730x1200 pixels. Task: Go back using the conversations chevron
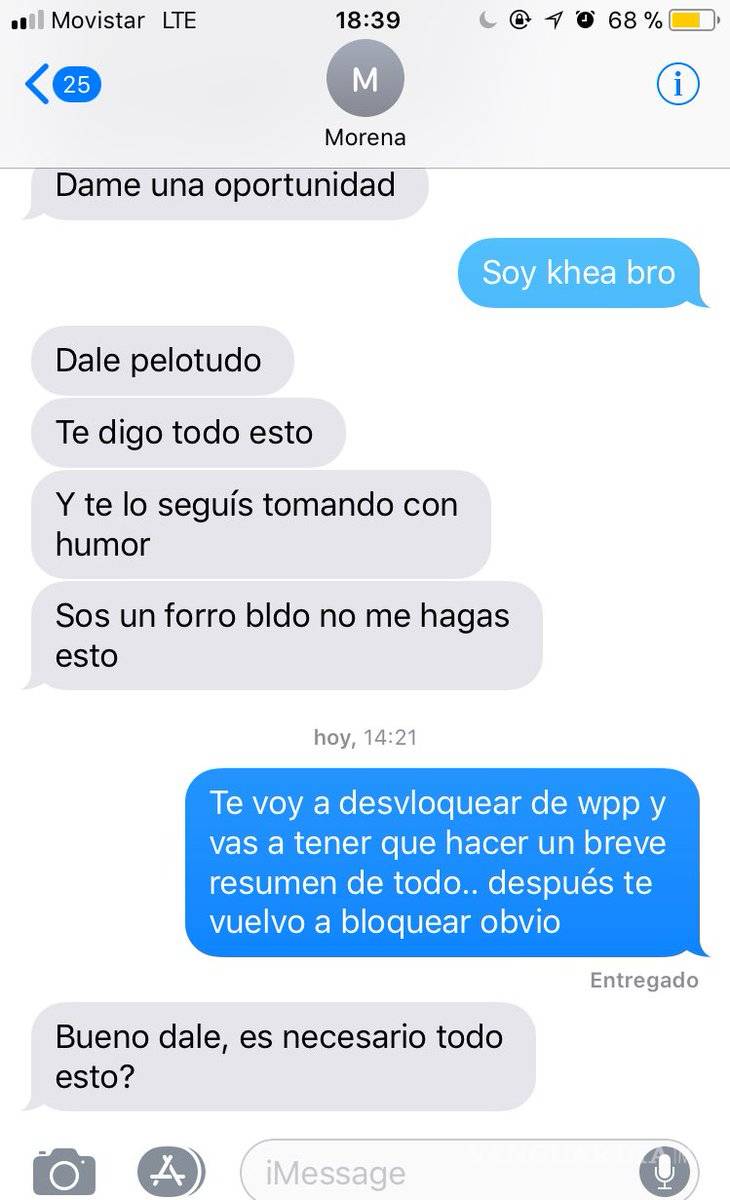coord(38,84)
